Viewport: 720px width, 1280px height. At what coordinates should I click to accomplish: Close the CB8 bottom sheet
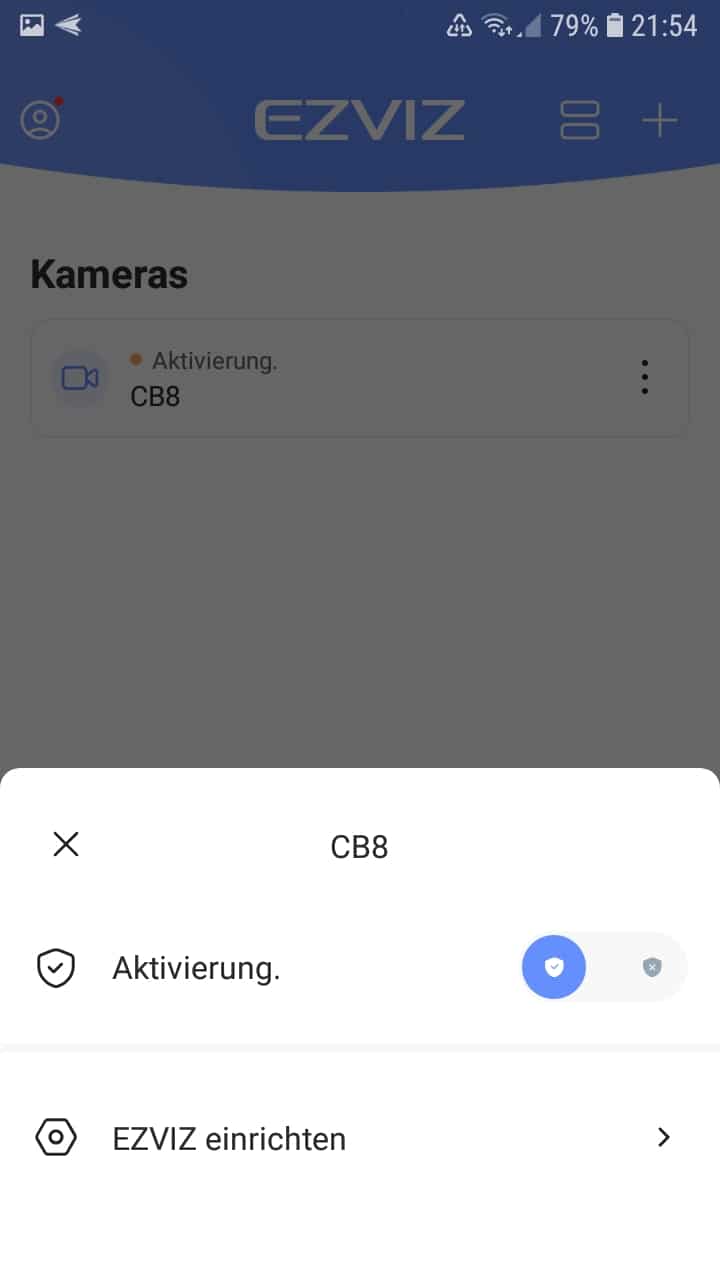coord(66,845)
